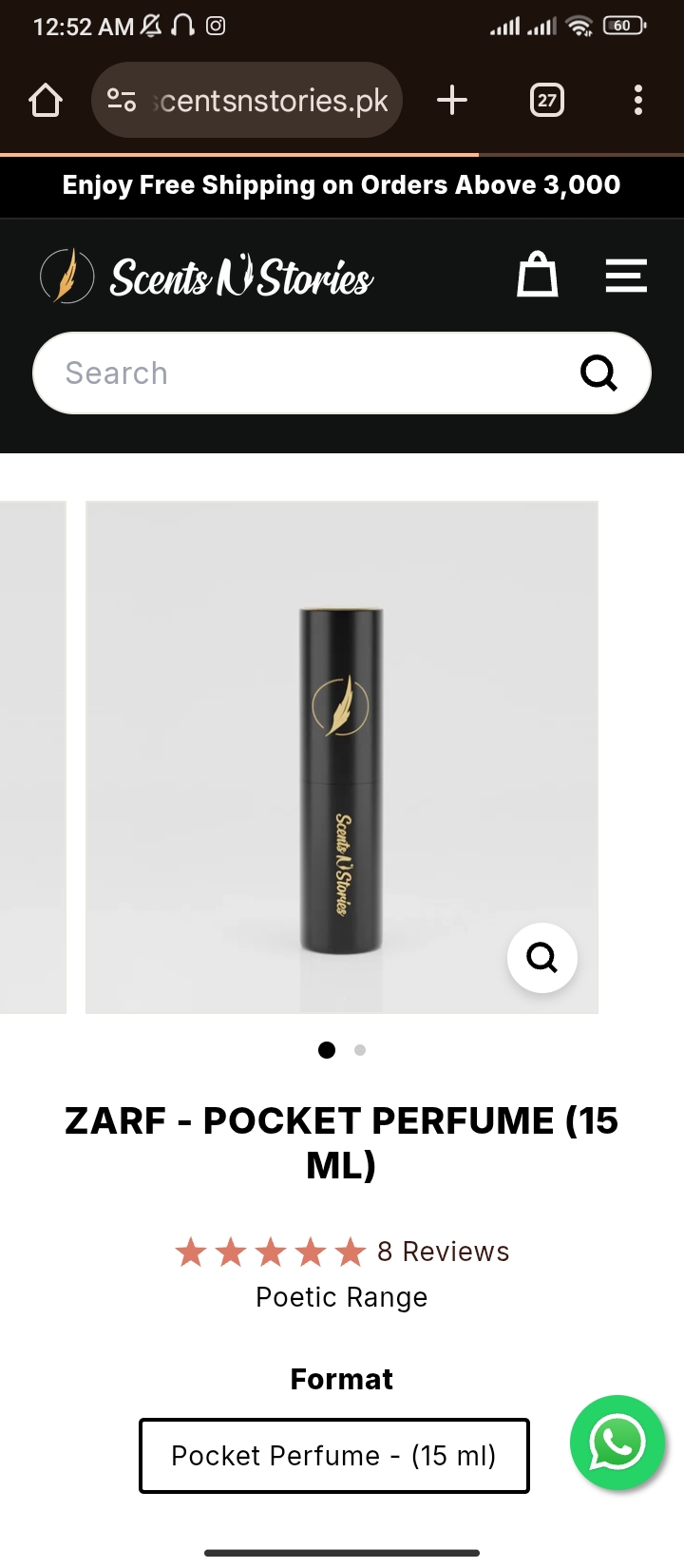Go to the browser home page

point(46,100)
